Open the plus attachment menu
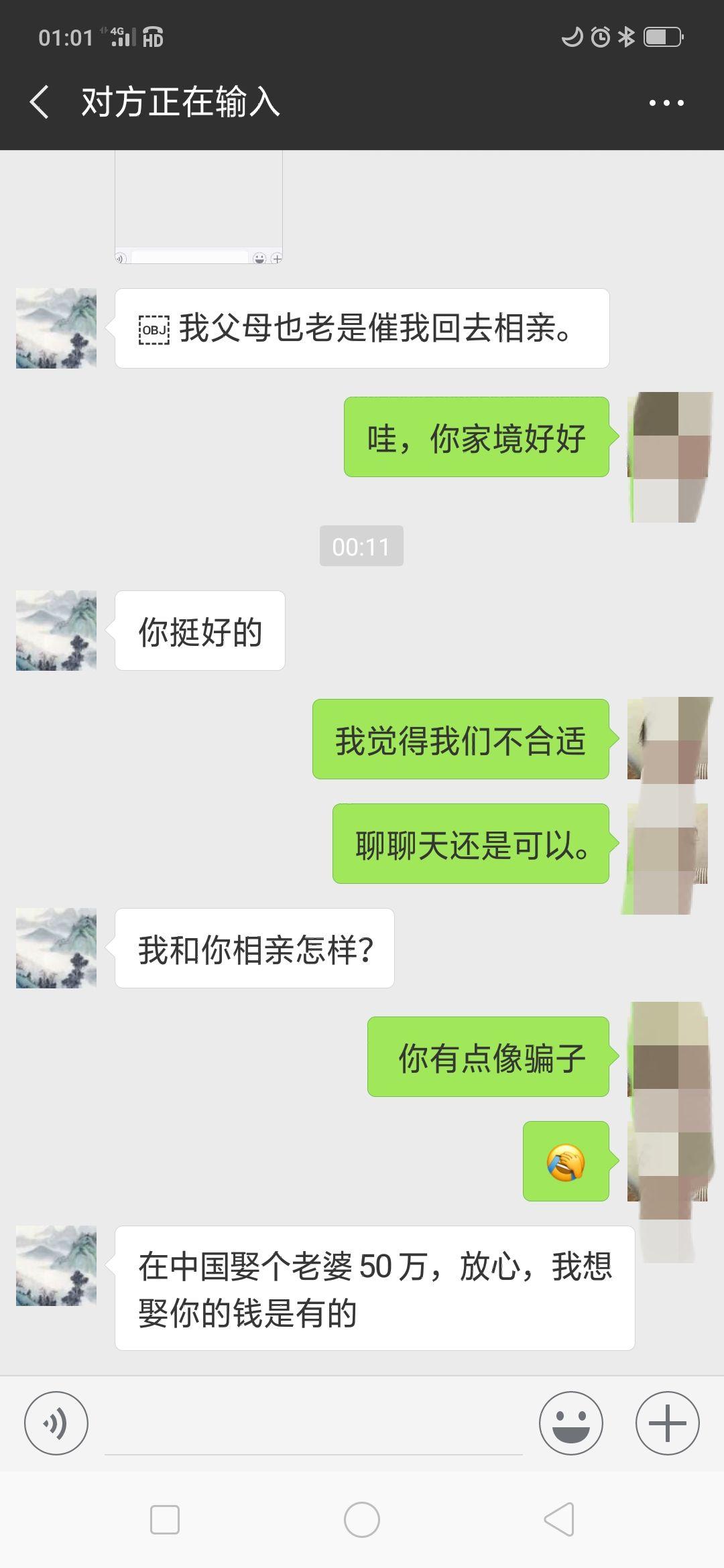The height and width of the screenshot is (1568, 724). click(x=667, y=1423)
